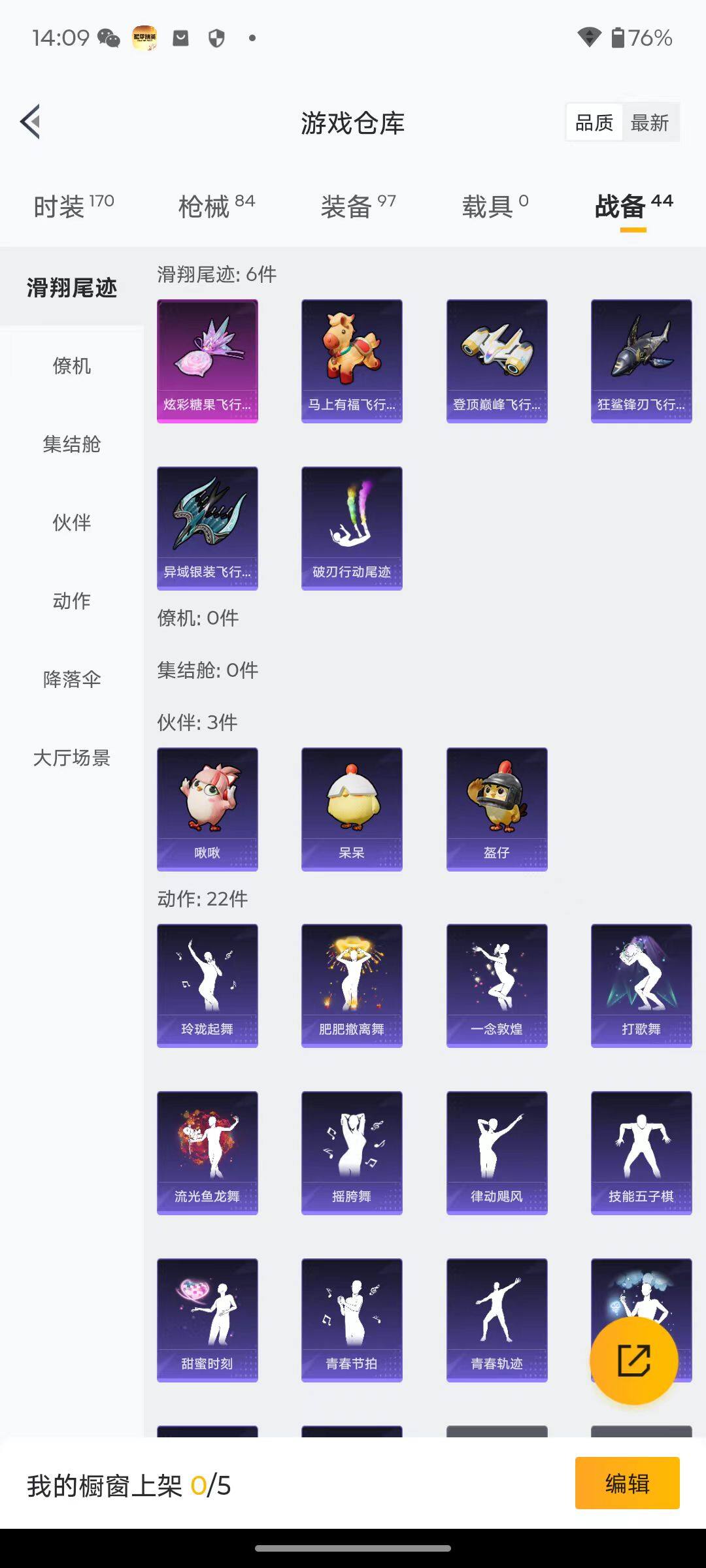View the 破刃行动尾迹 glider trail

pos(352,528)
